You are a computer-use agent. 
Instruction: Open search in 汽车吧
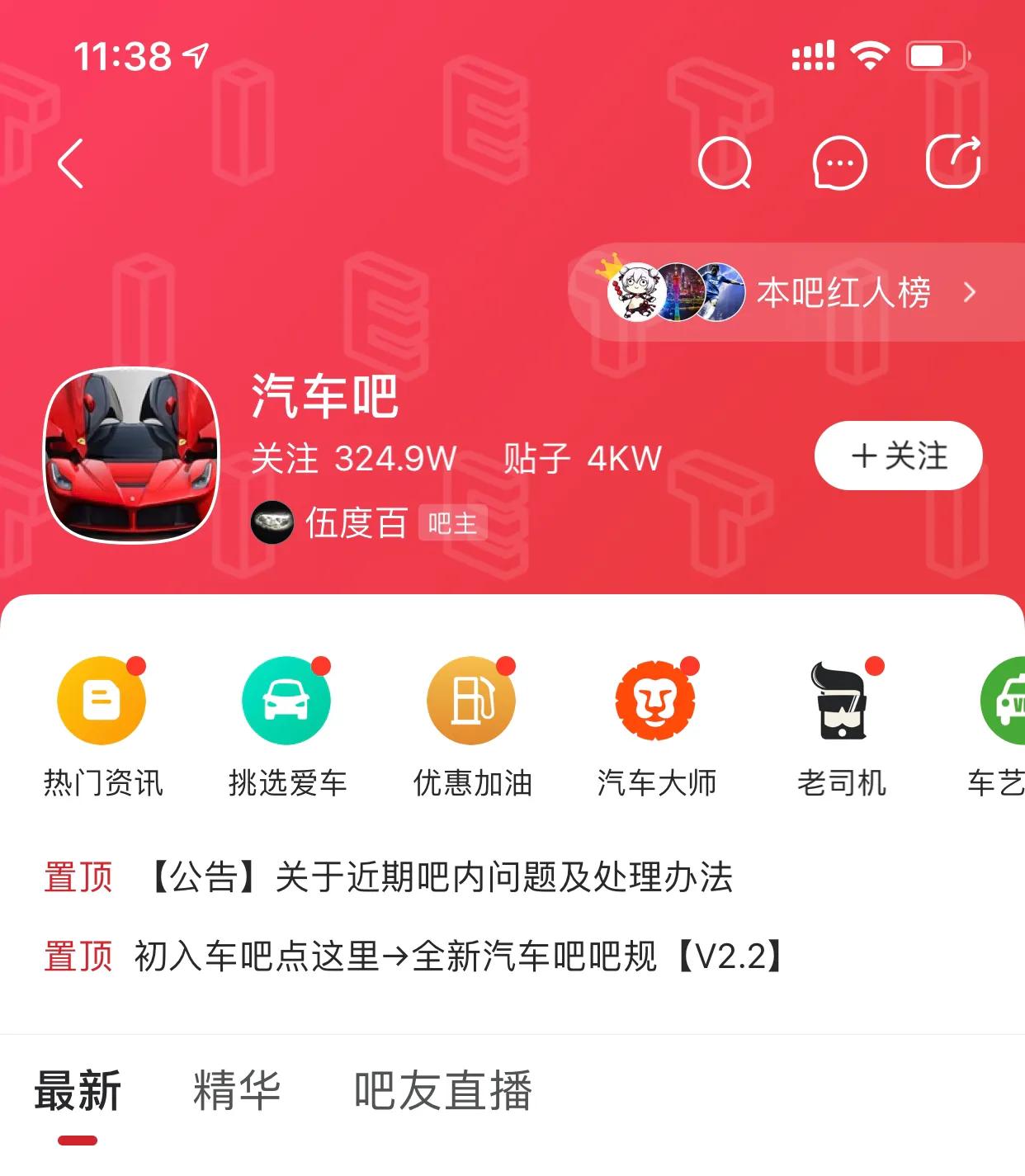724,163
